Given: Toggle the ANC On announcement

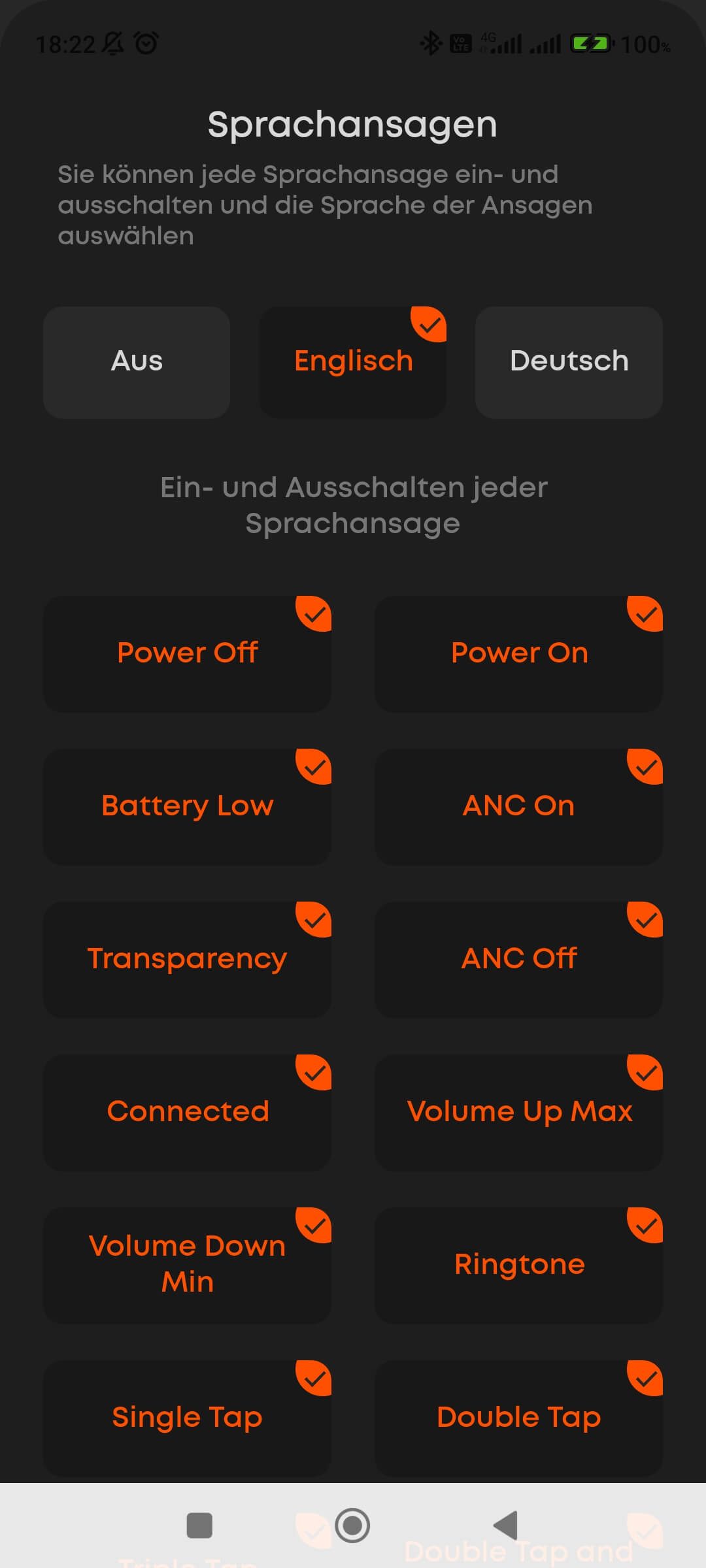Looking at the screenshot, I should tap(518, 806).
